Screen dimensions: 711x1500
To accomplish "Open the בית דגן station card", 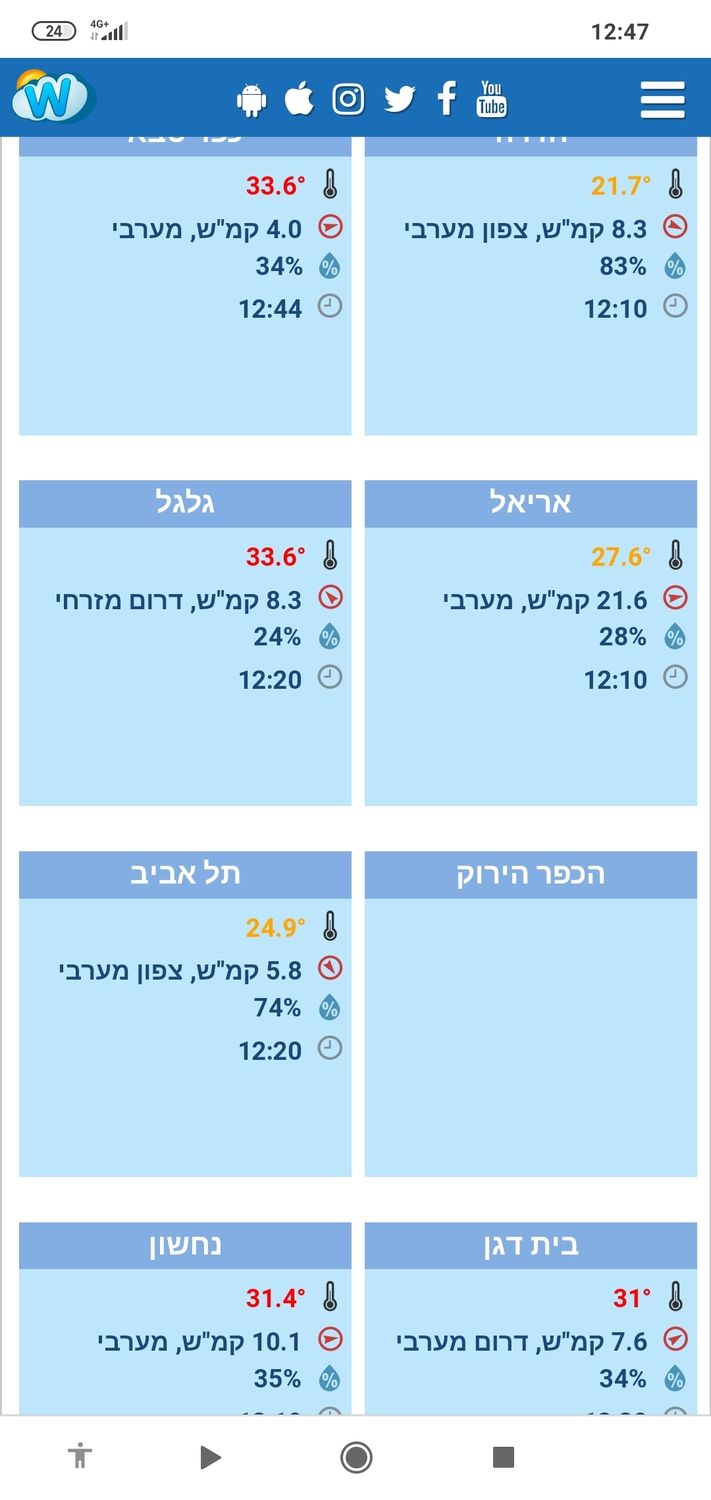I will click(x=531, y=1245).
